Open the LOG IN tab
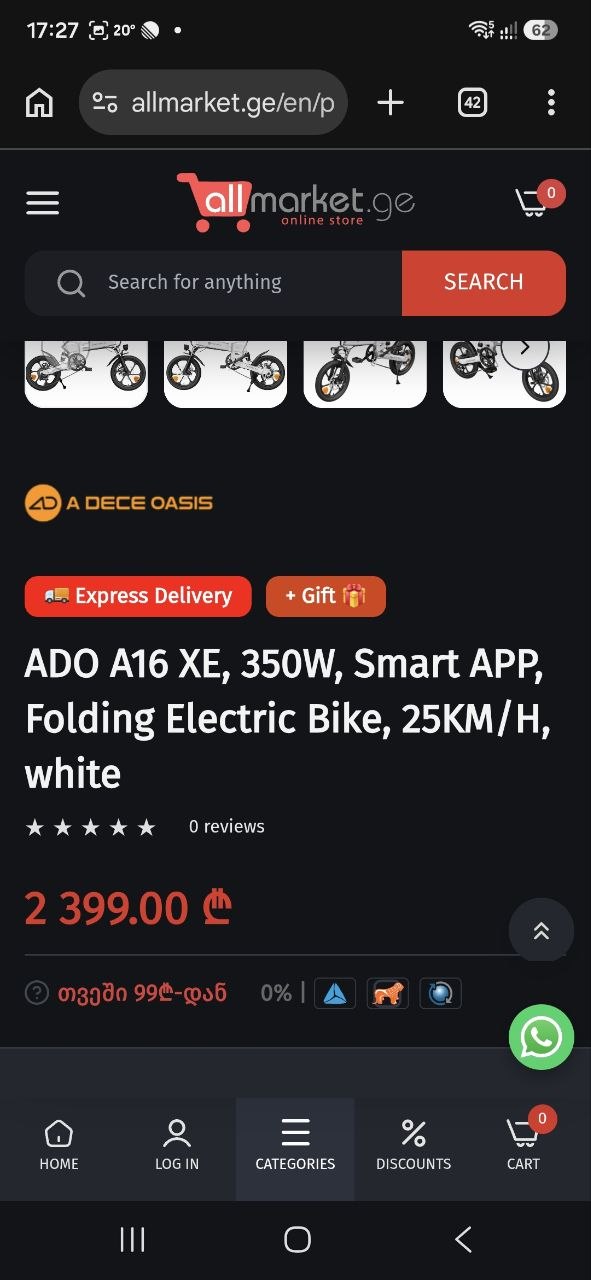The image size is (591, 1280). click(177, 1147)
